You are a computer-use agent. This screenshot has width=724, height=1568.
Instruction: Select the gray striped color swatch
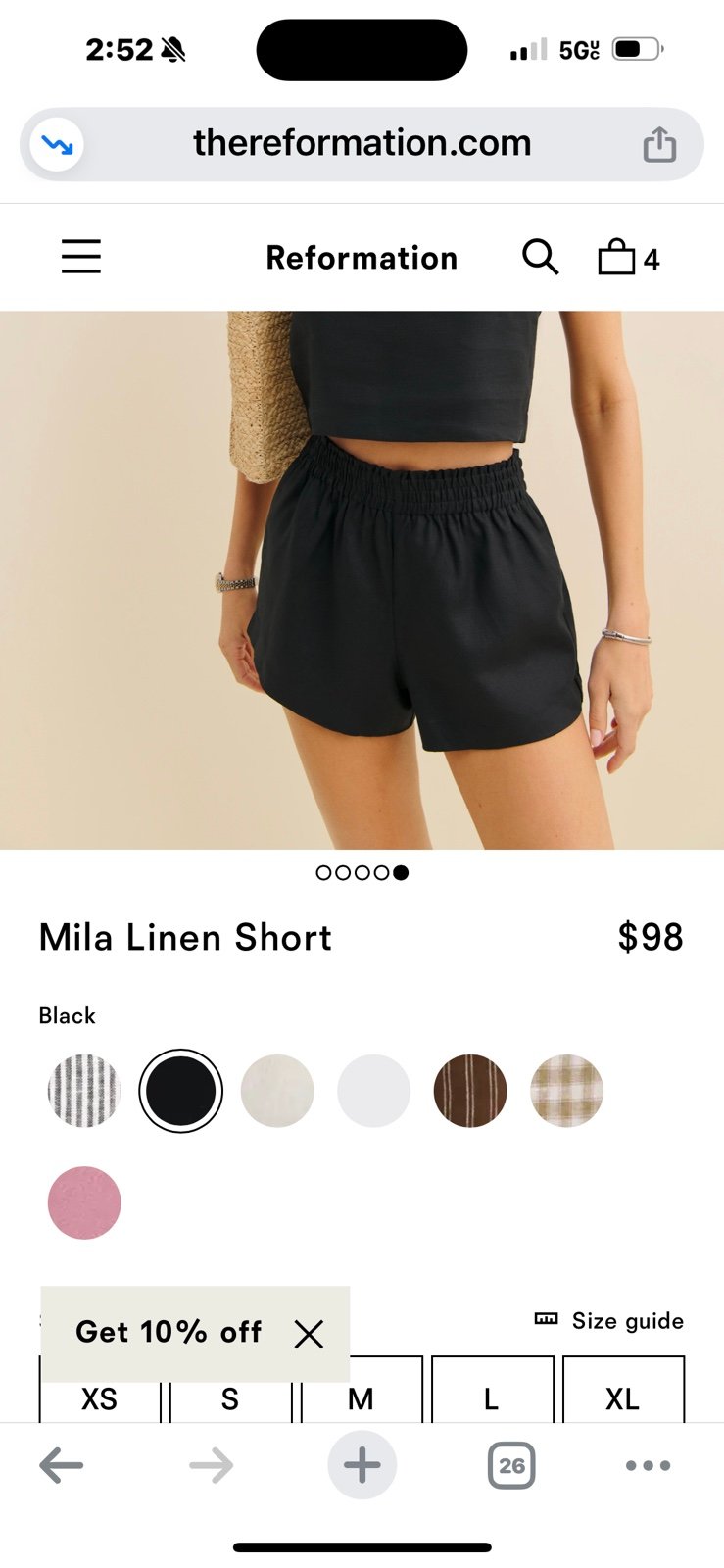(x=84, y=1091)
